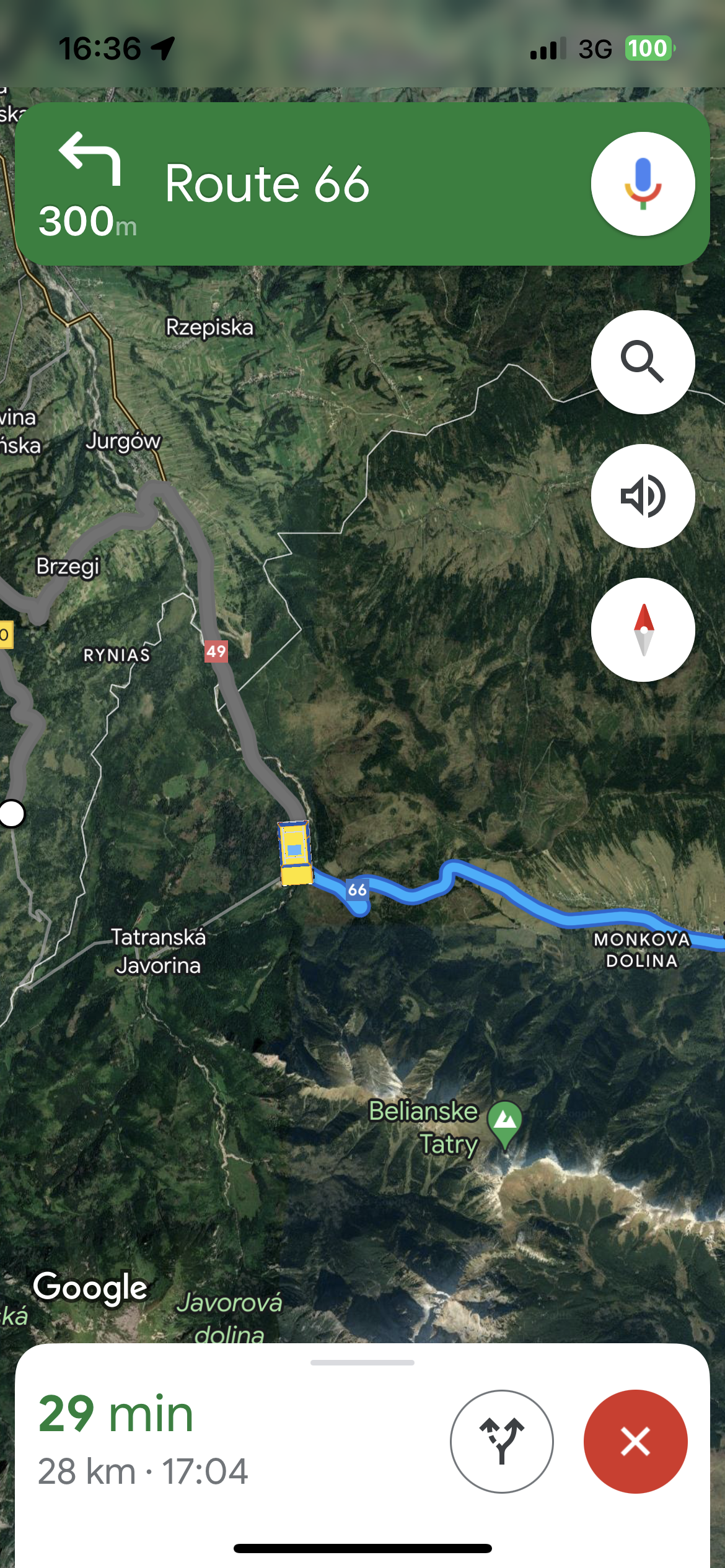Open the Belianske Tatry mountain marker
This screenshot has width=725, height=1568.
505,1122
